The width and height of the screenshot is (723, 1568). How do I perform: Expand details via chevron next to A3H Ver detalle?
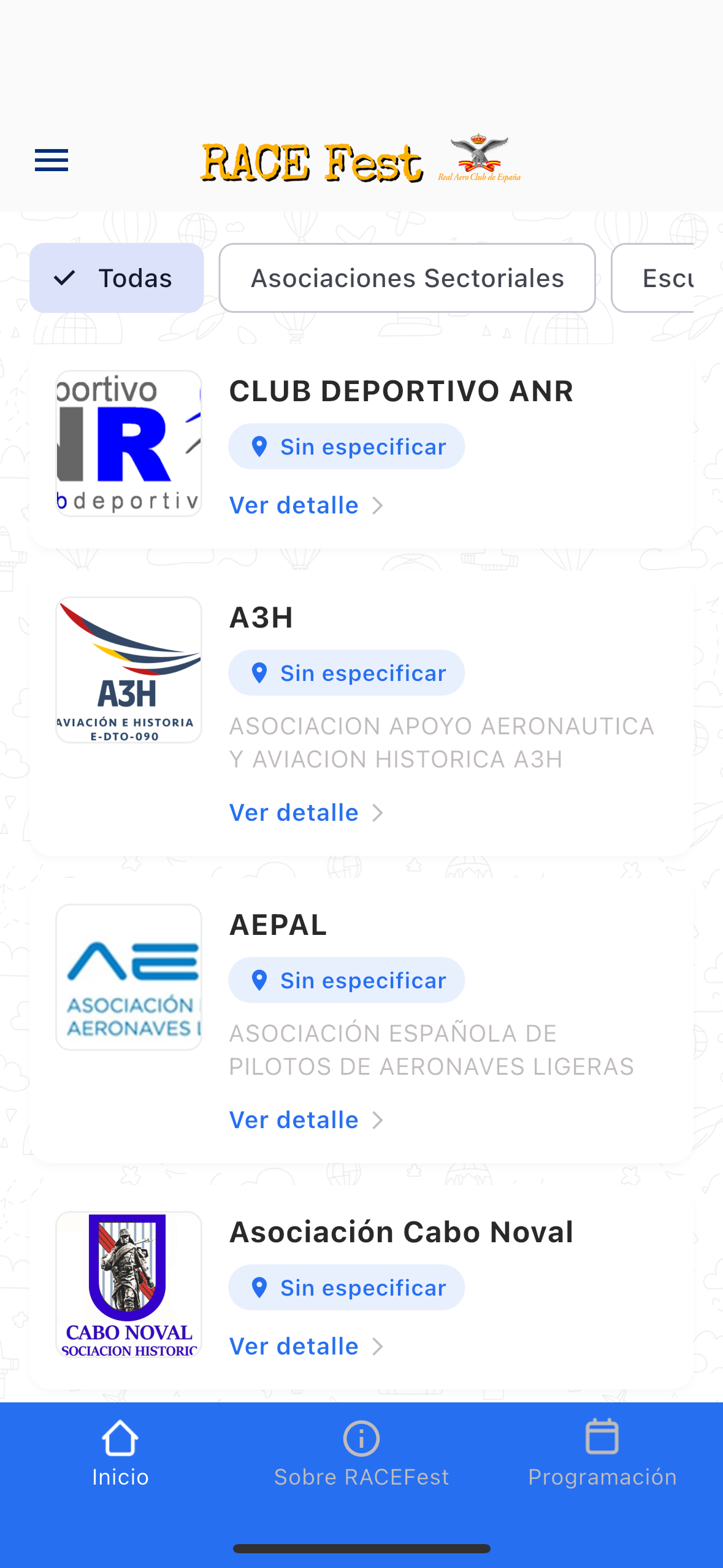point(378,812)
